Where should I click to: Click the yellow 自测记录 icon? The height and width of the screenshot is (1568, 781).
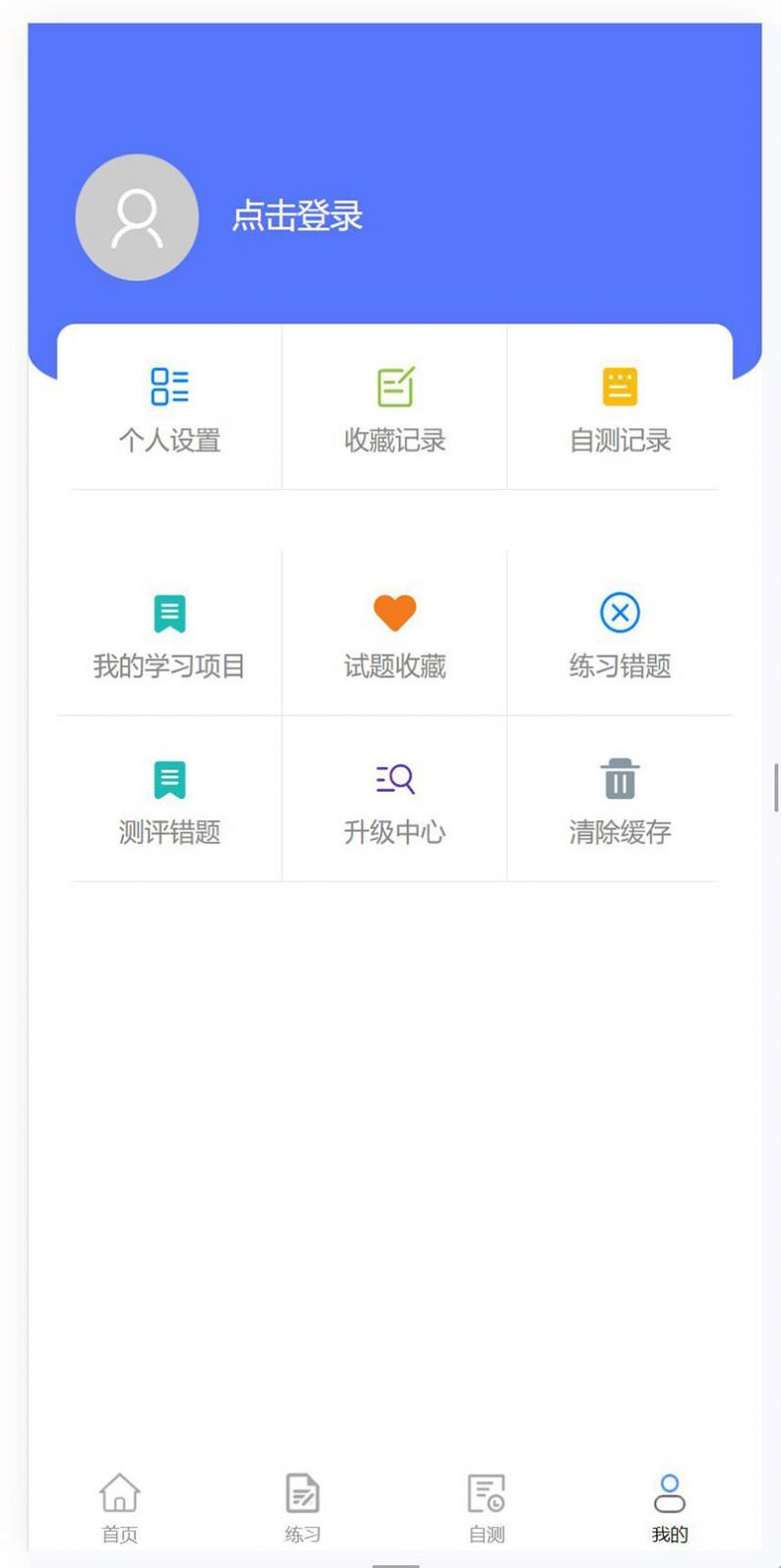coord(619,387)
